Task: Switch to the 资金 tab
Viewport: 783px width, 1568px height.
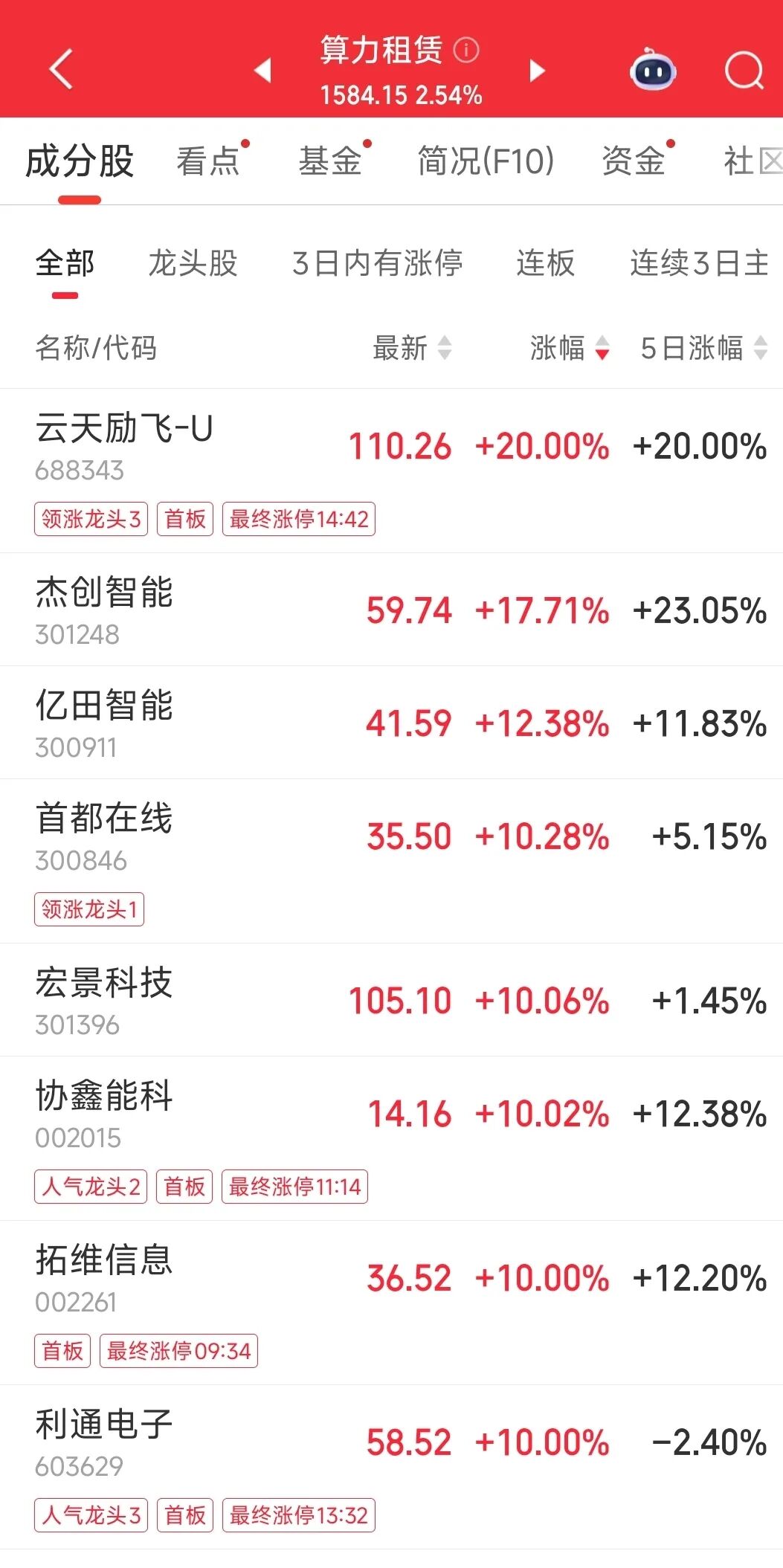Action: pyautogui.click(x=634, y=162)
